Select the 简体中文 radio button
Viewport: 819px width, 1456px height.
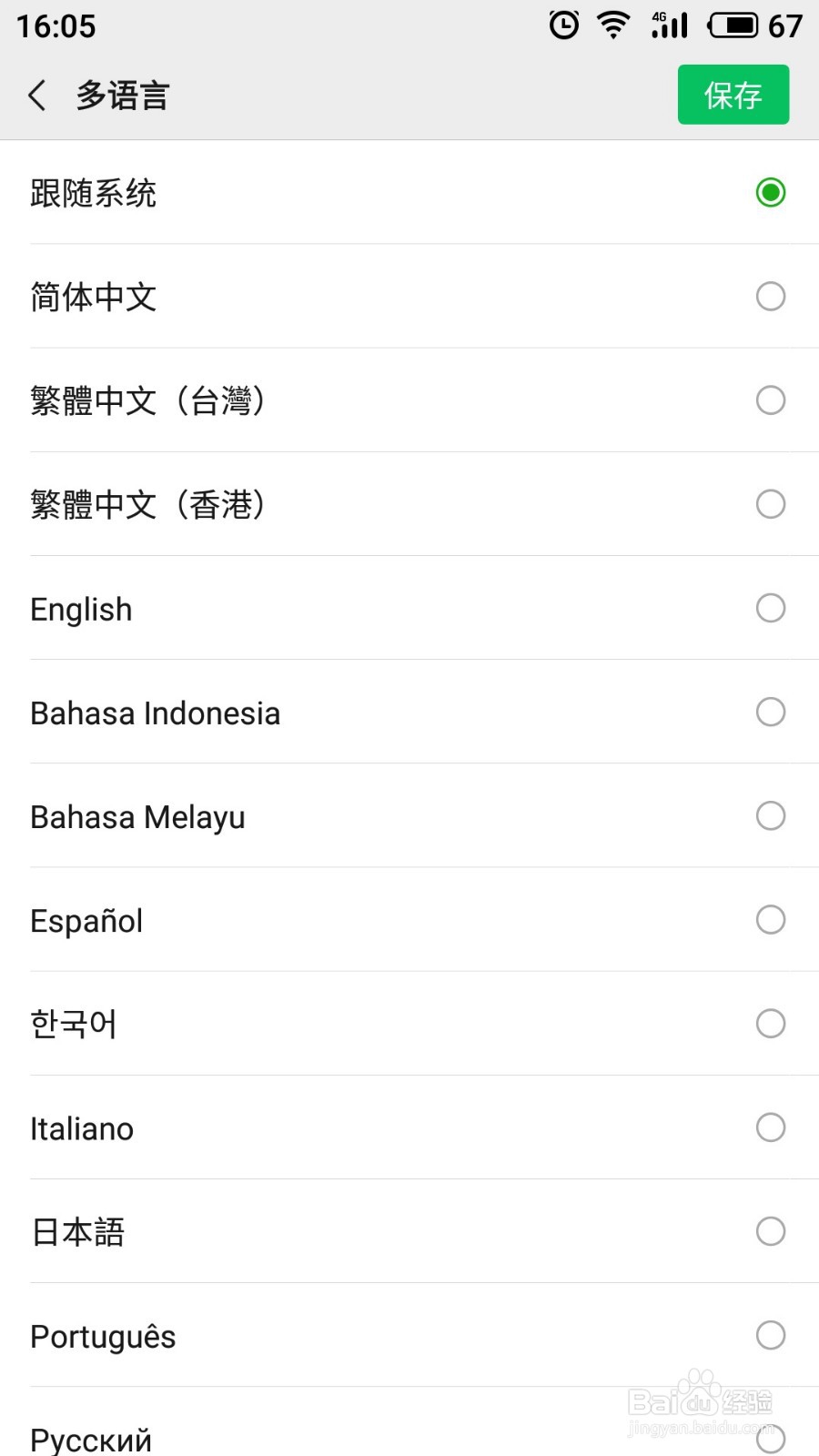[770, 297]
